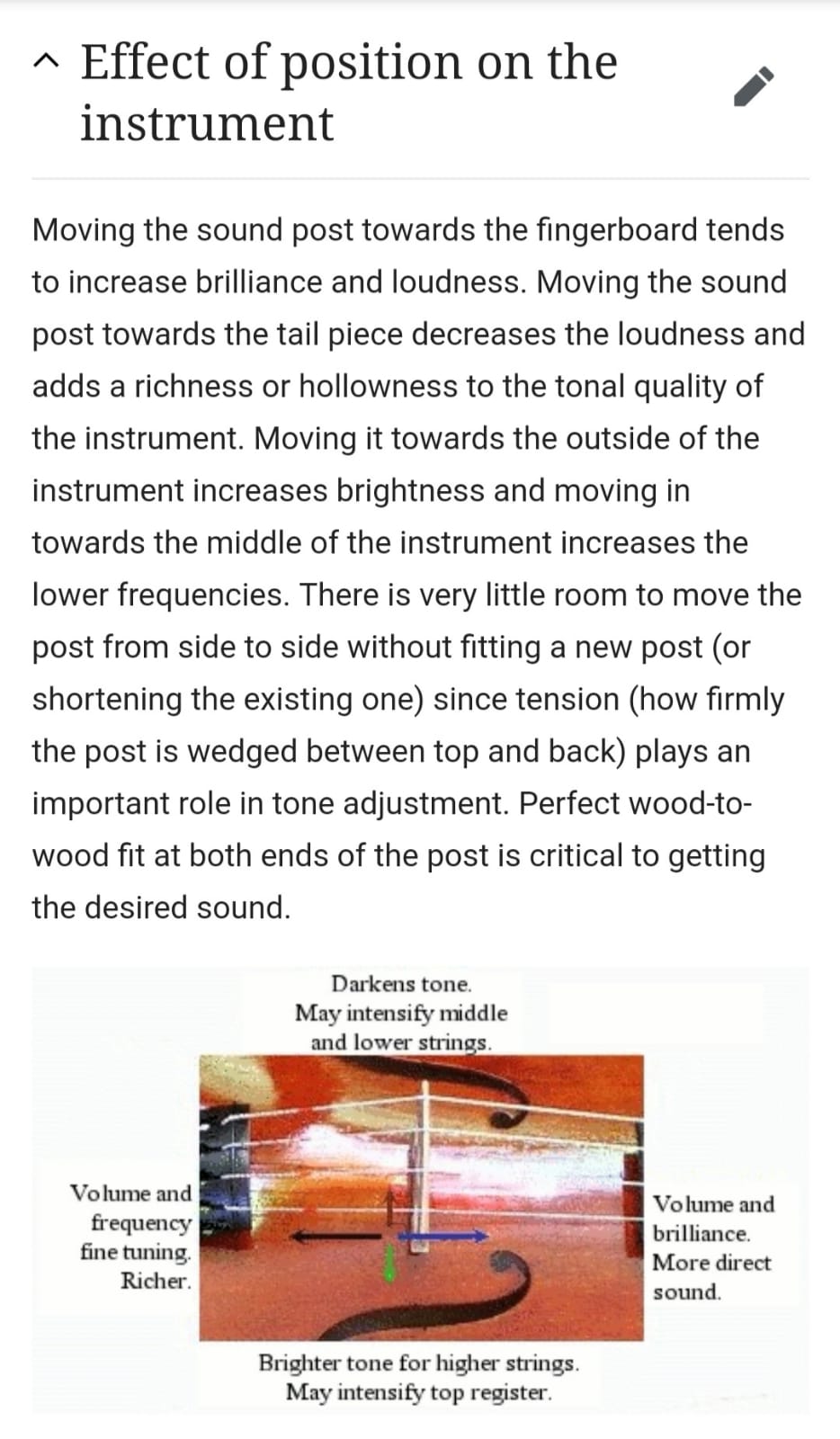
Task: Open the sound post position diagram image
Action: coord(421,1196)
